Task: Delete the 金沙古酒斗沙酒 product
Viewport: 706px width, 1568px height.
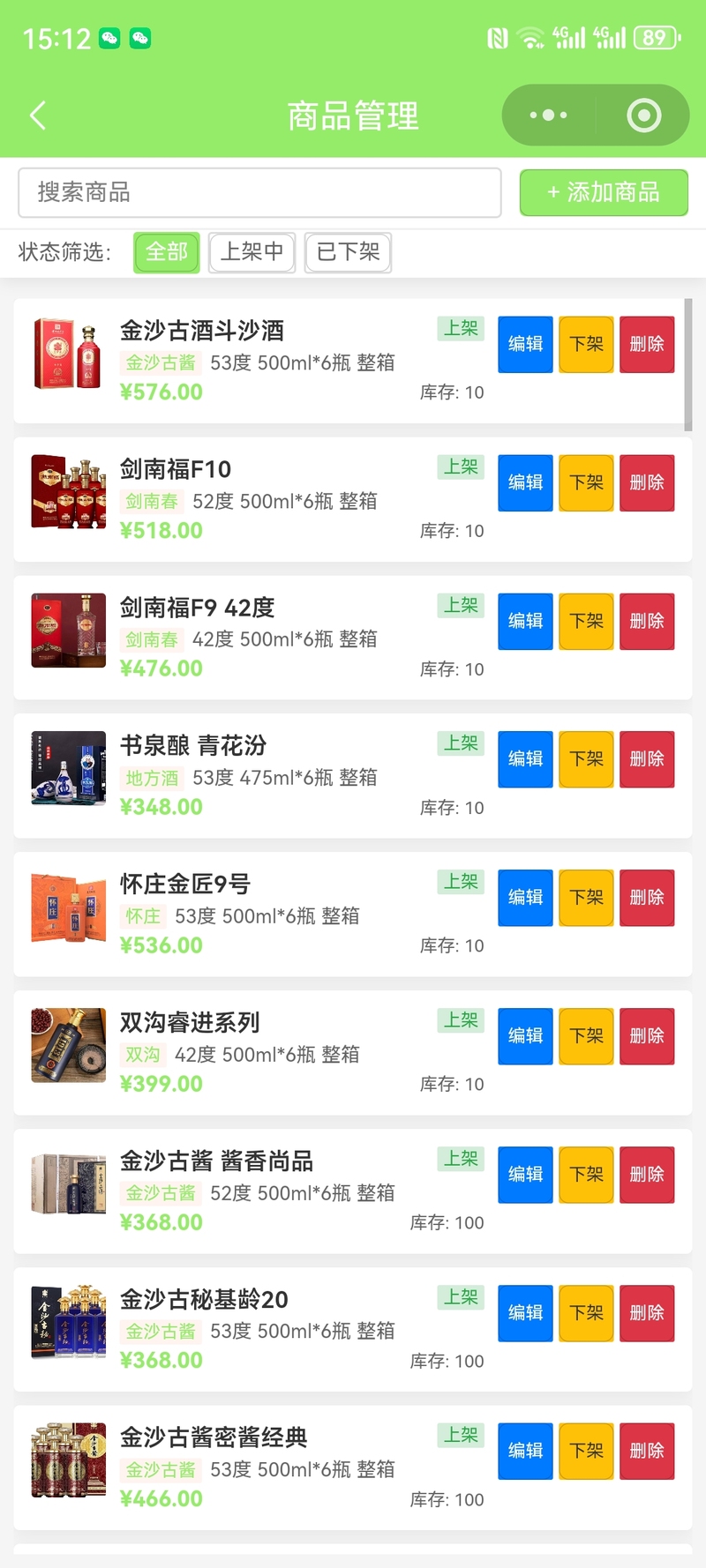Action: point(647,344)
